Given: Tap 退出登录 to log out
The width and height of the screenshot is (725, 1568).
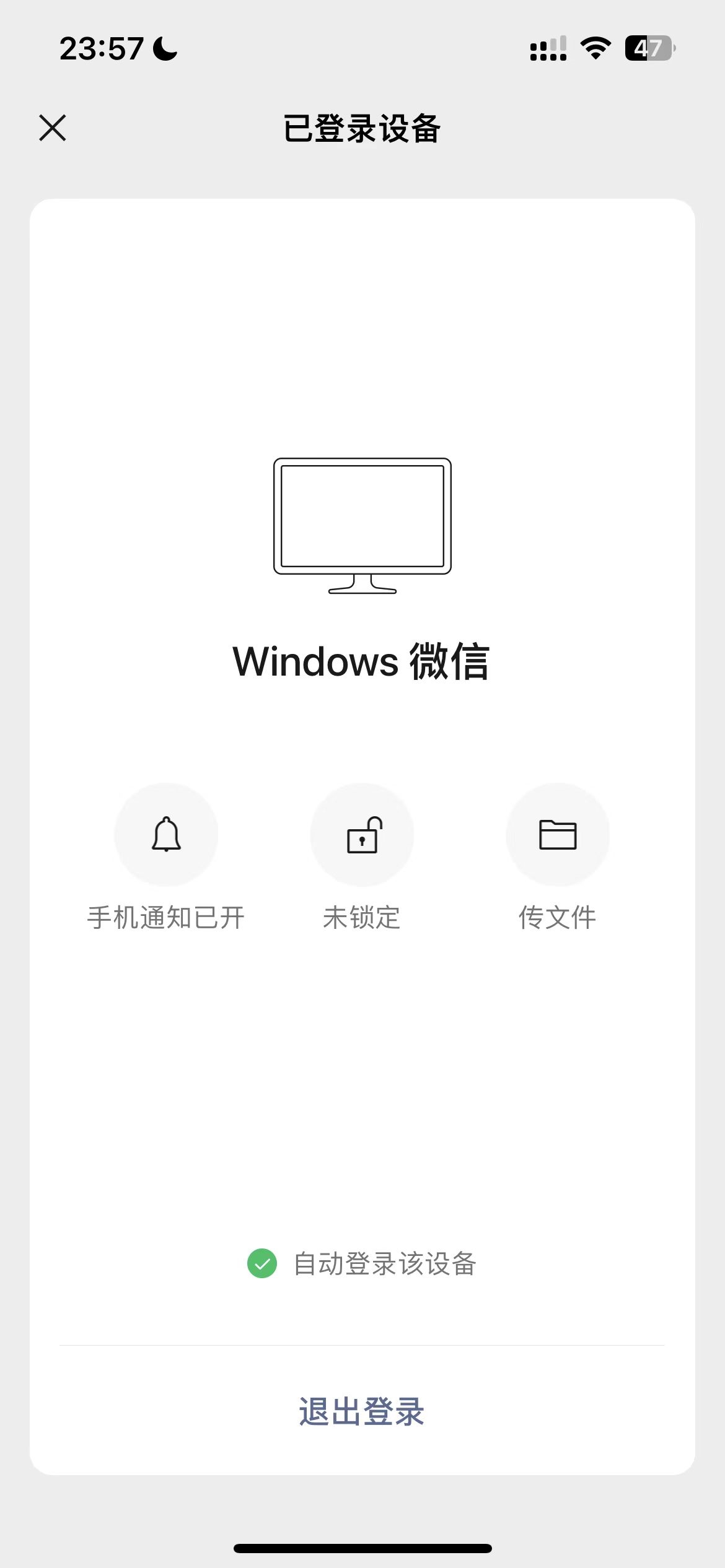Looking at the screenshot, I should pyautogui.click(x=362, y=1412).
